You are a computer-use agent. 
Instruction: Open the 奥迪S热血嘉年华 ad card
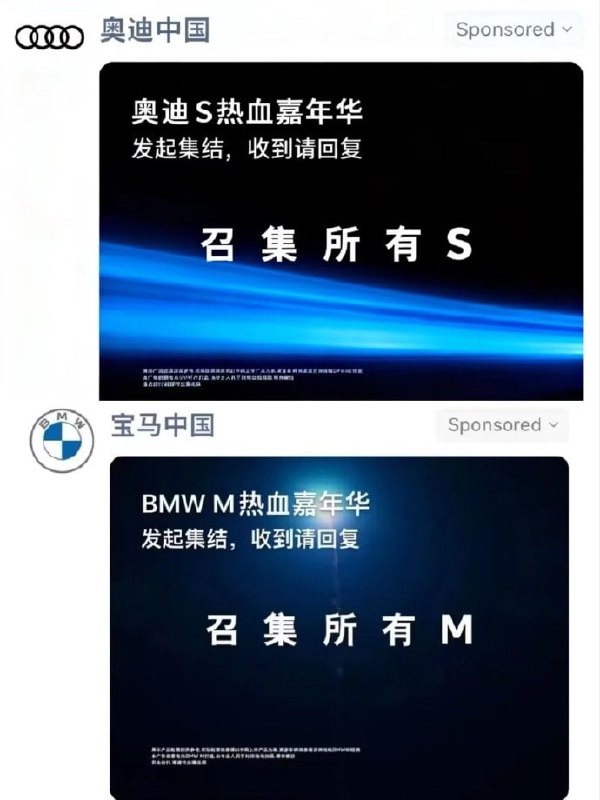[x=340, y=230]
